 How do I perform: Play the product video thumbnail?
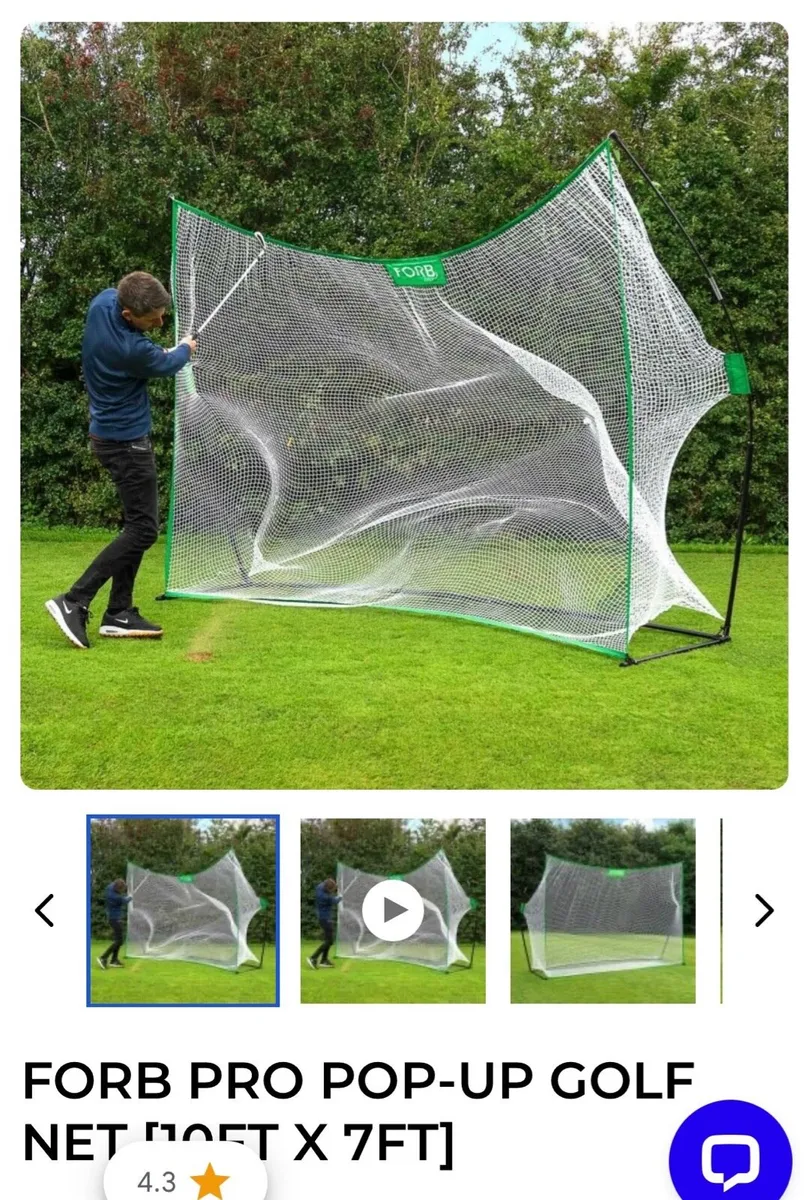(x=392, y=910)
